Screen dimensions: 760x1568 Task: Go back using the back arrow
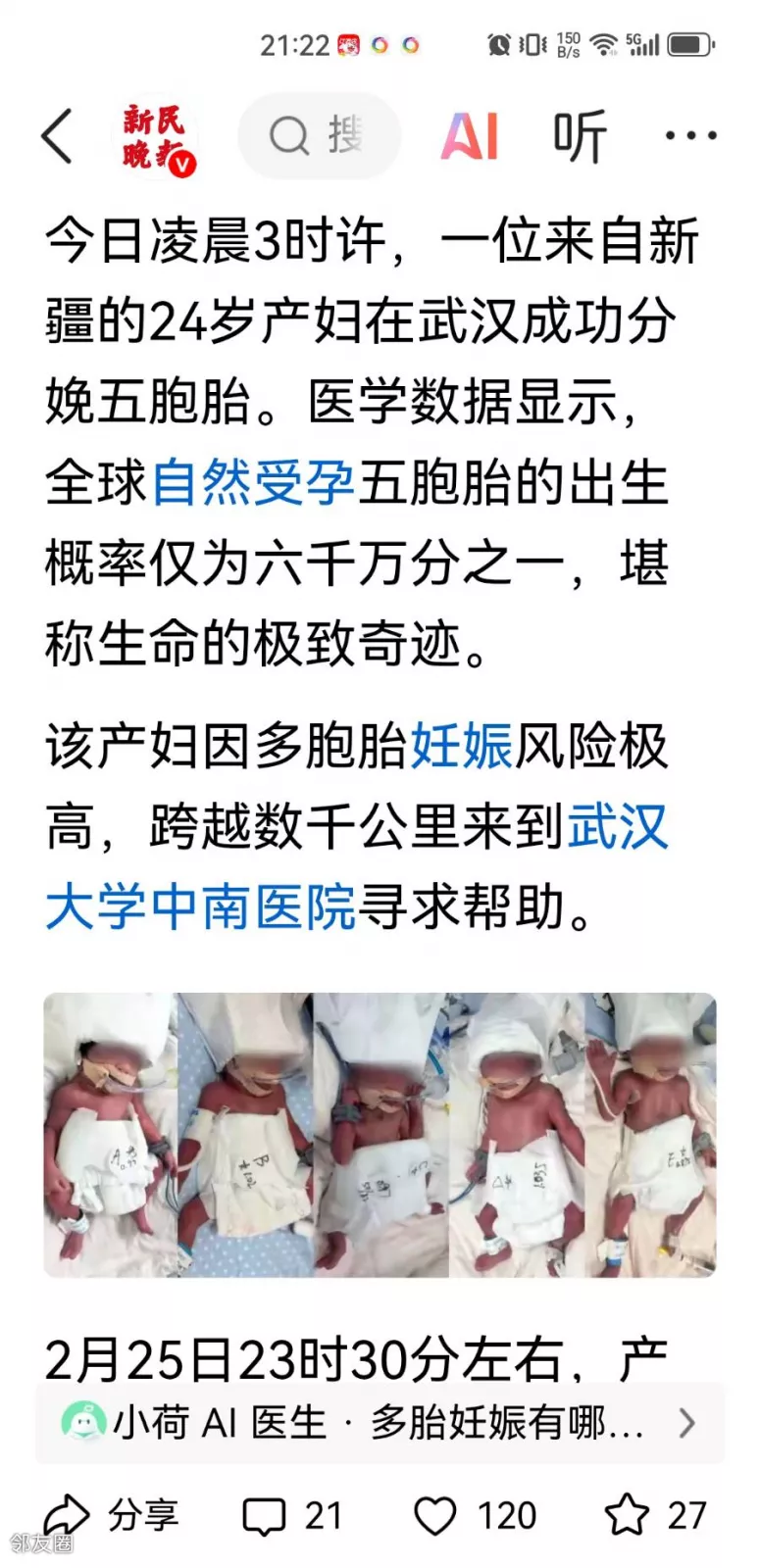[57, 136]
